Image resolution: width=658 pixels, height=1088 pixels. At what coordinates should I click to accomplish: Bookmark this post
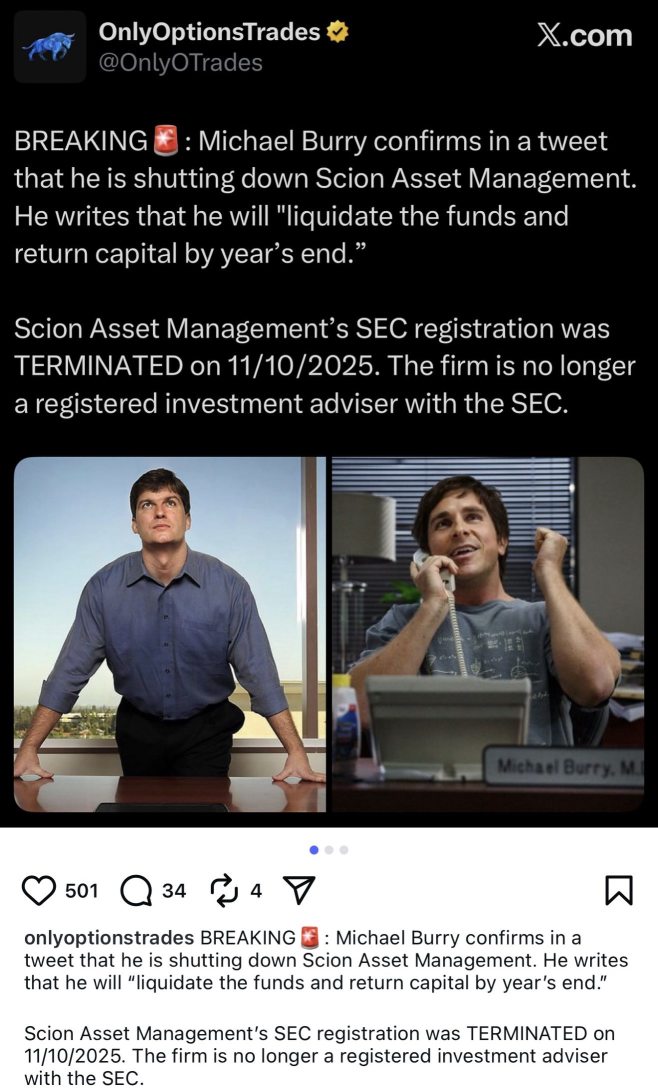(619, 890)
